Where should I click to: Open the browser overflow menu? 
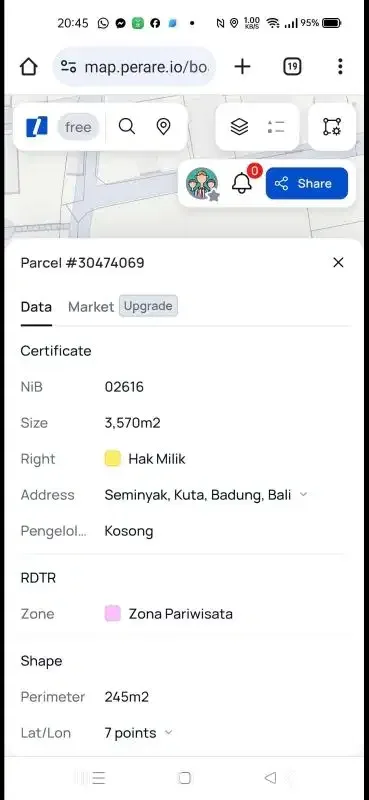pyautogui.click(x=340, y=66)
